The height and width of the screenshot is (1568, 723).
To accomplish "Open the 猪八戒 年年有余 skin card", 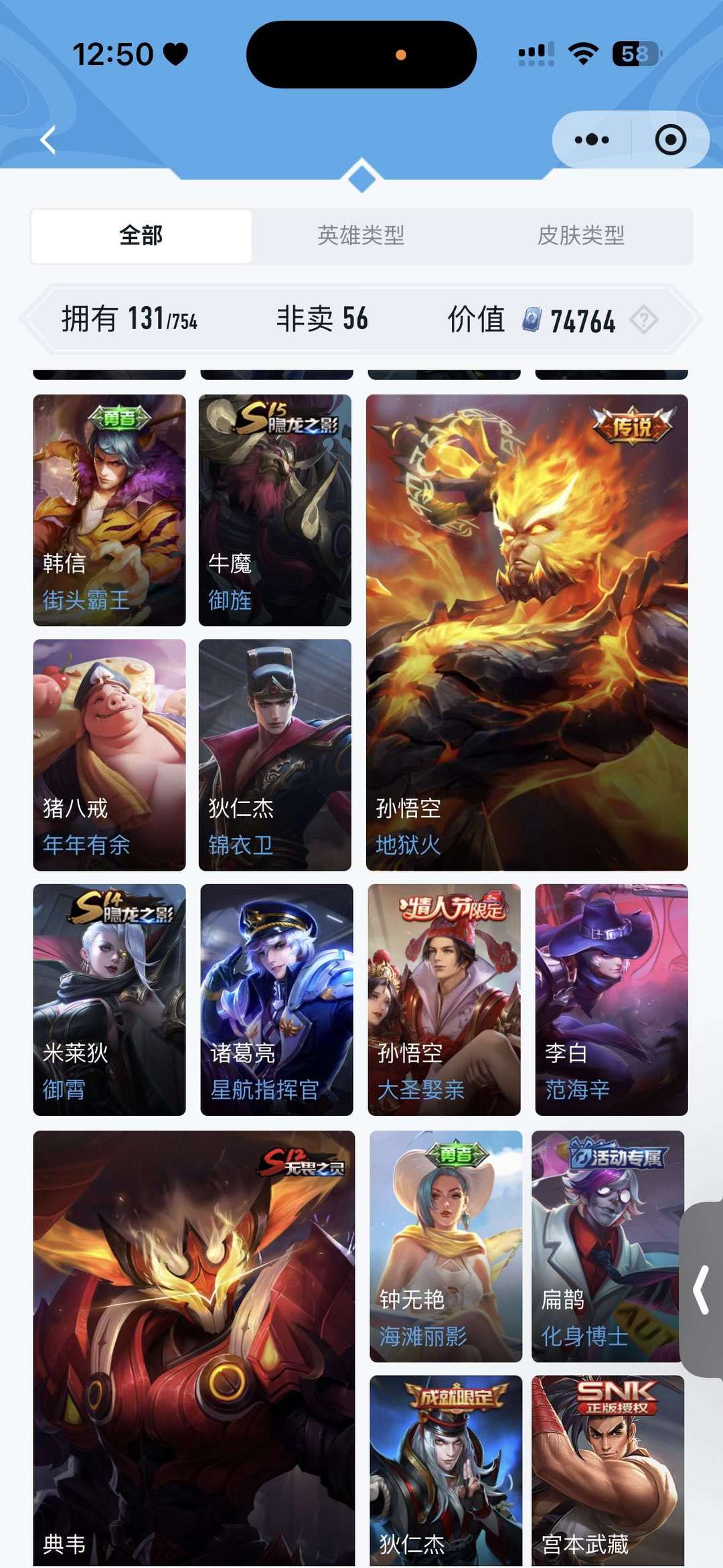I will click(109, 755).
